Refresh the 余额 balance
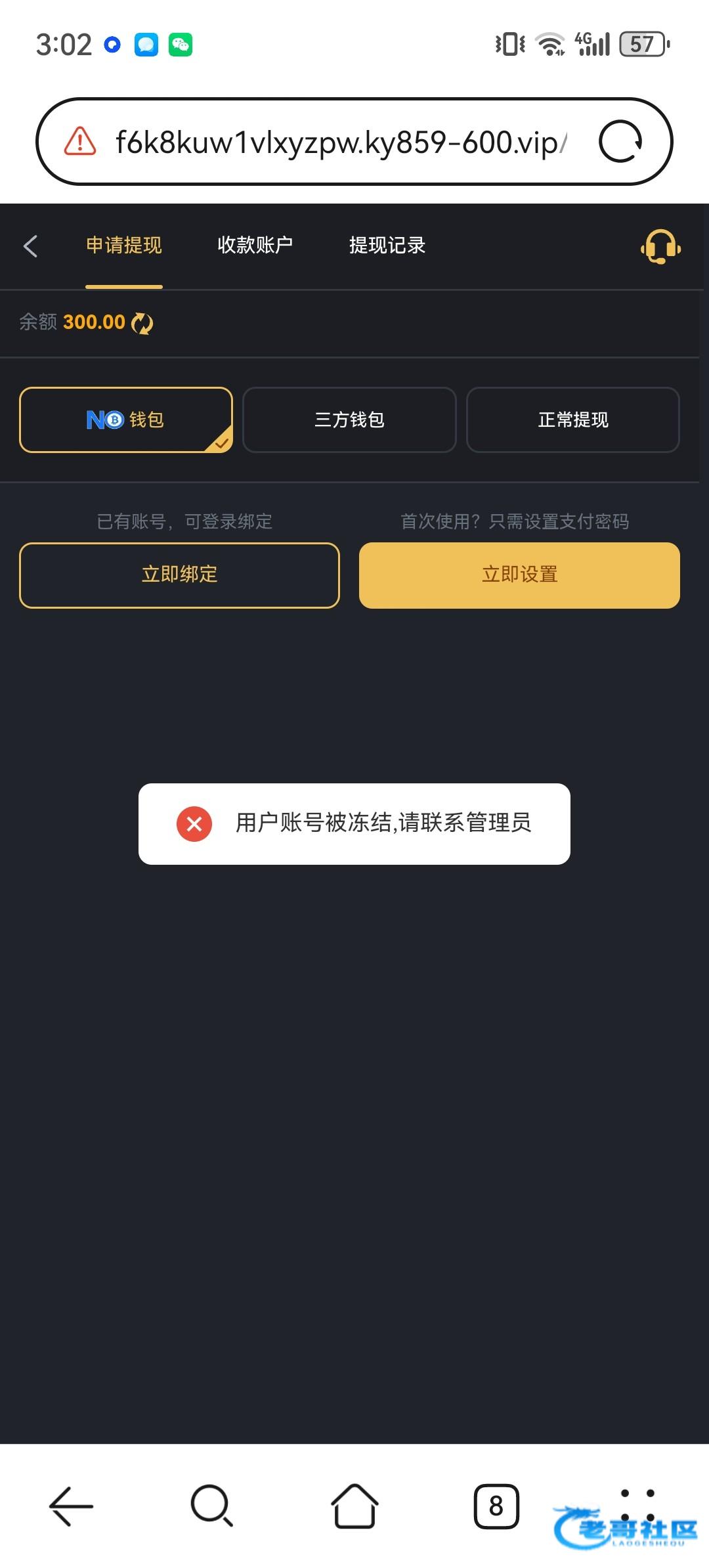Image resolution: width=709 pixels, height=1568 pixels. tap(142, 323)
